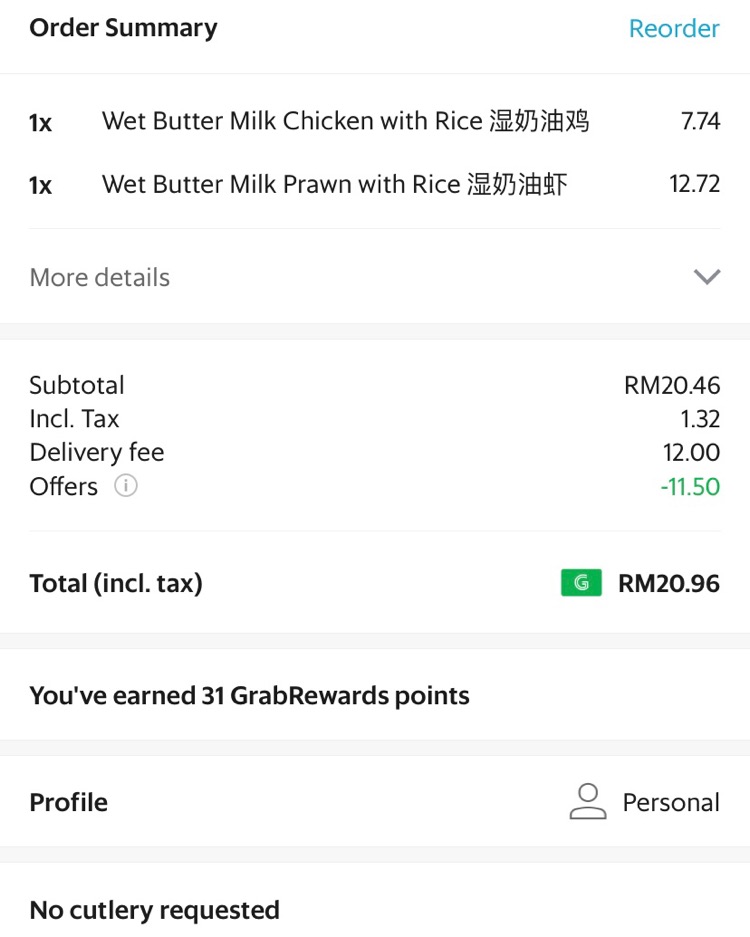Screen dimensions: 750x937
Task: Expand the More details section
Action: coord(706,277)
